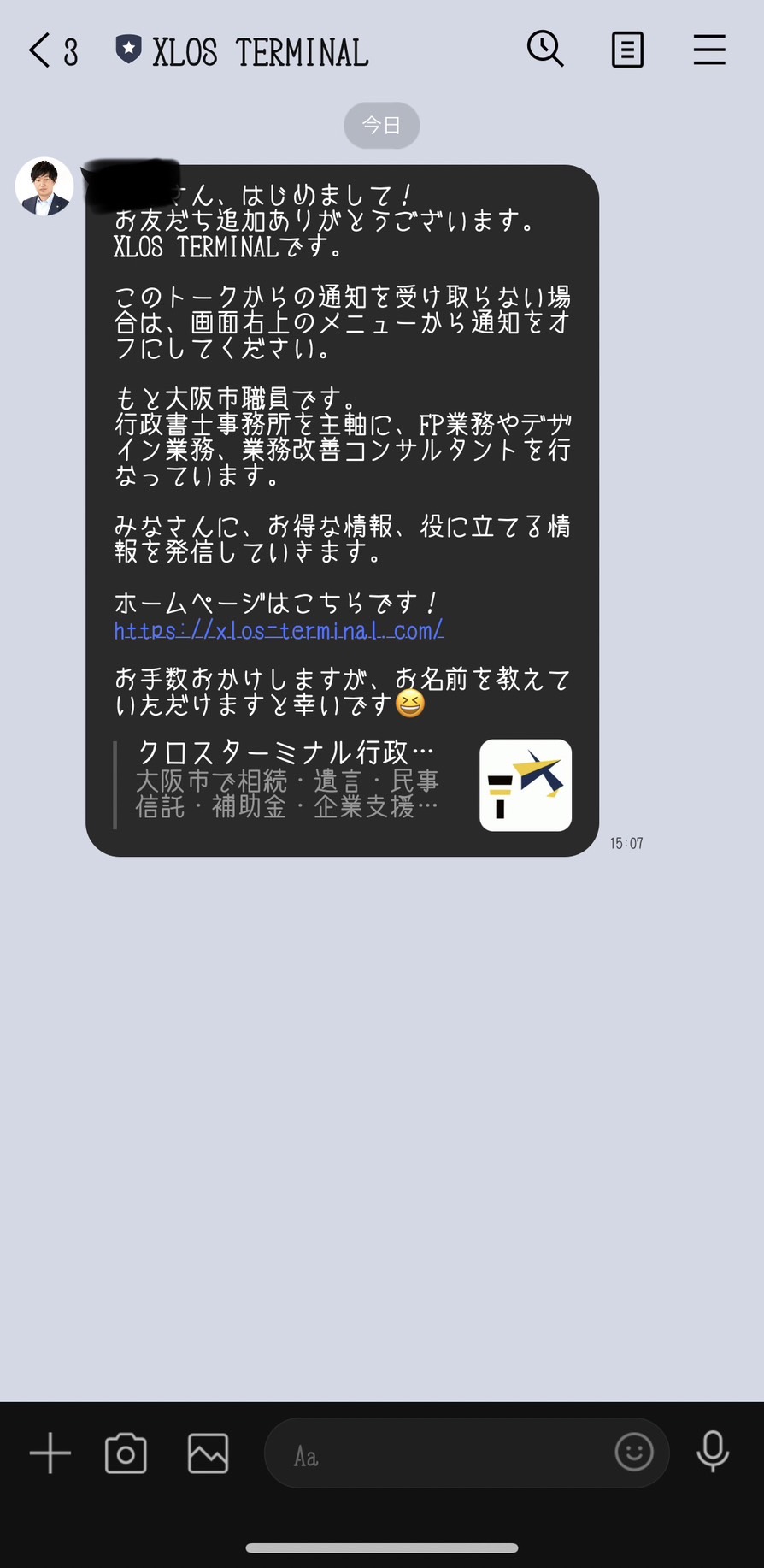Screen dimensions: 764x1568
Task: Open the chat notes icon
Action: click(x=628, y=50)
